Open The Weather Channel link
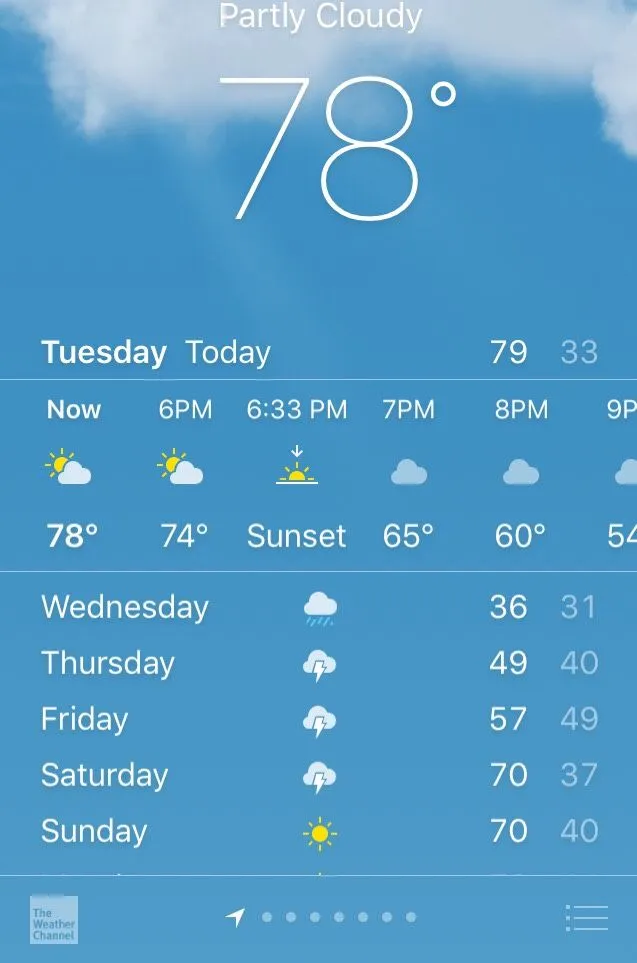Viewport: 637px width, 963px height. click(54, 920)
